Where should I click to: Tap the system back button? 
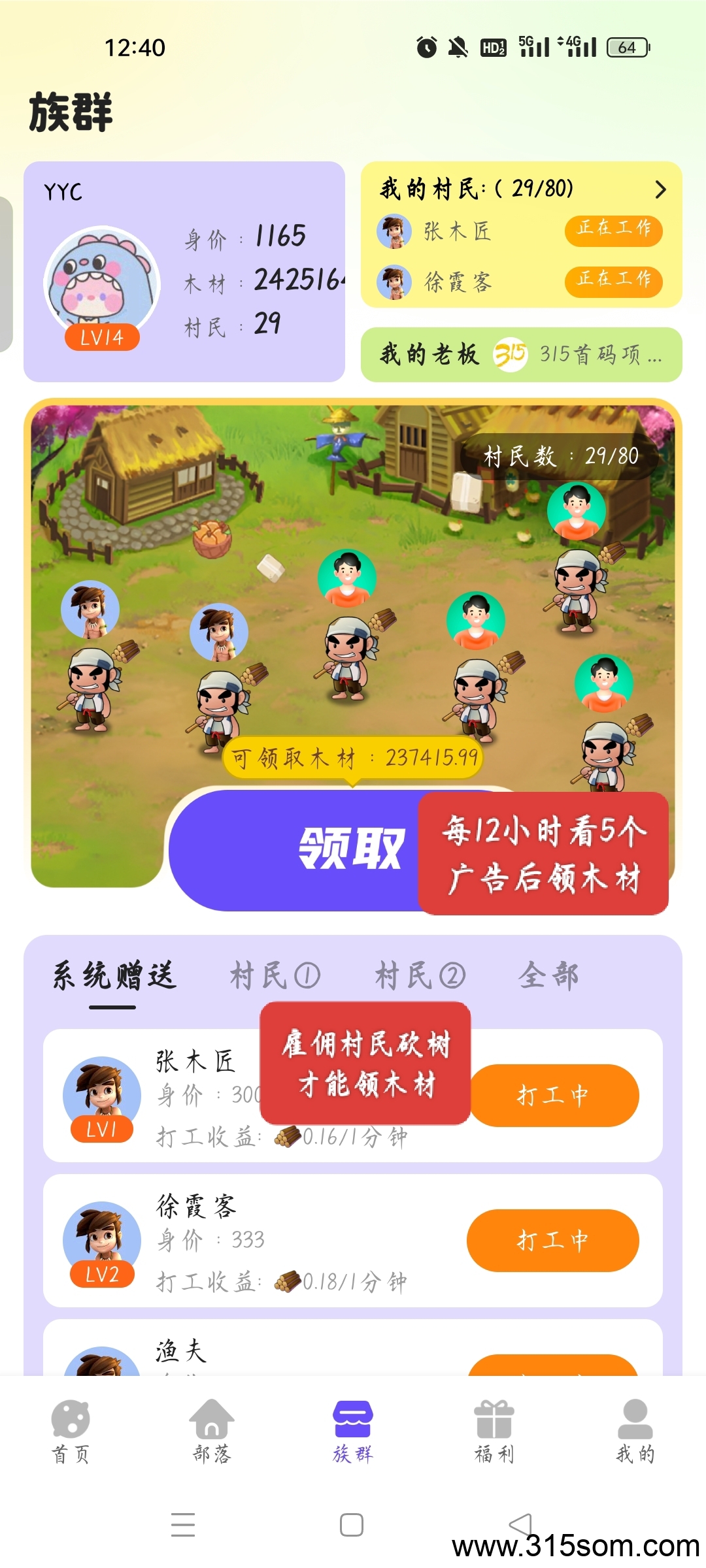tap(520, 1525)
